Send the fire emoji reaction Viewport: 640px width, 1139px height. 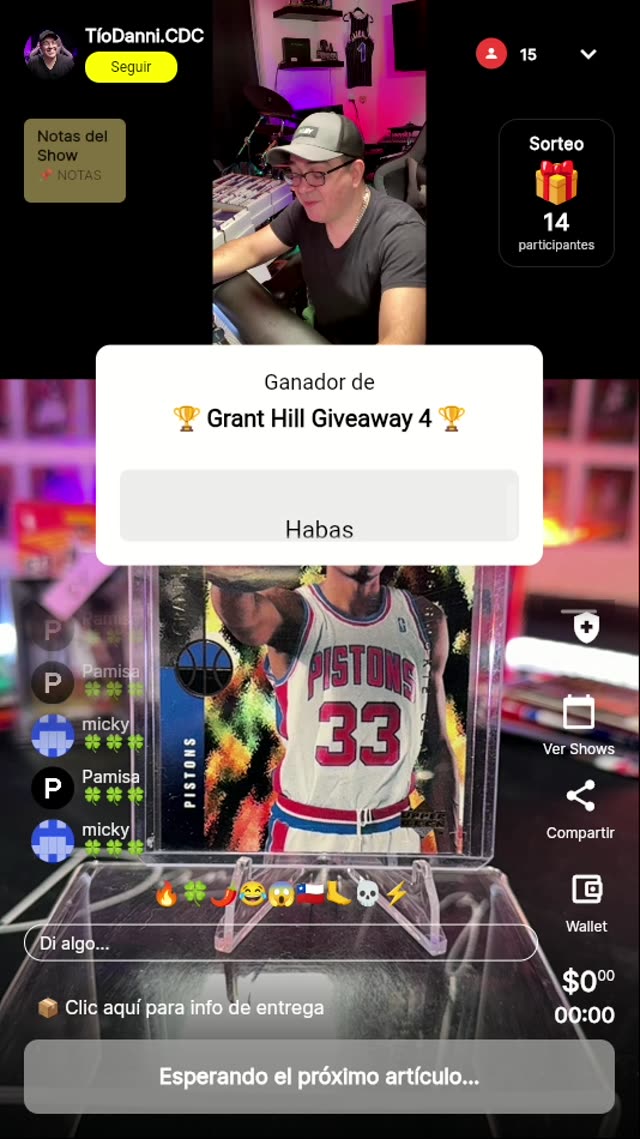pos(167,894)
